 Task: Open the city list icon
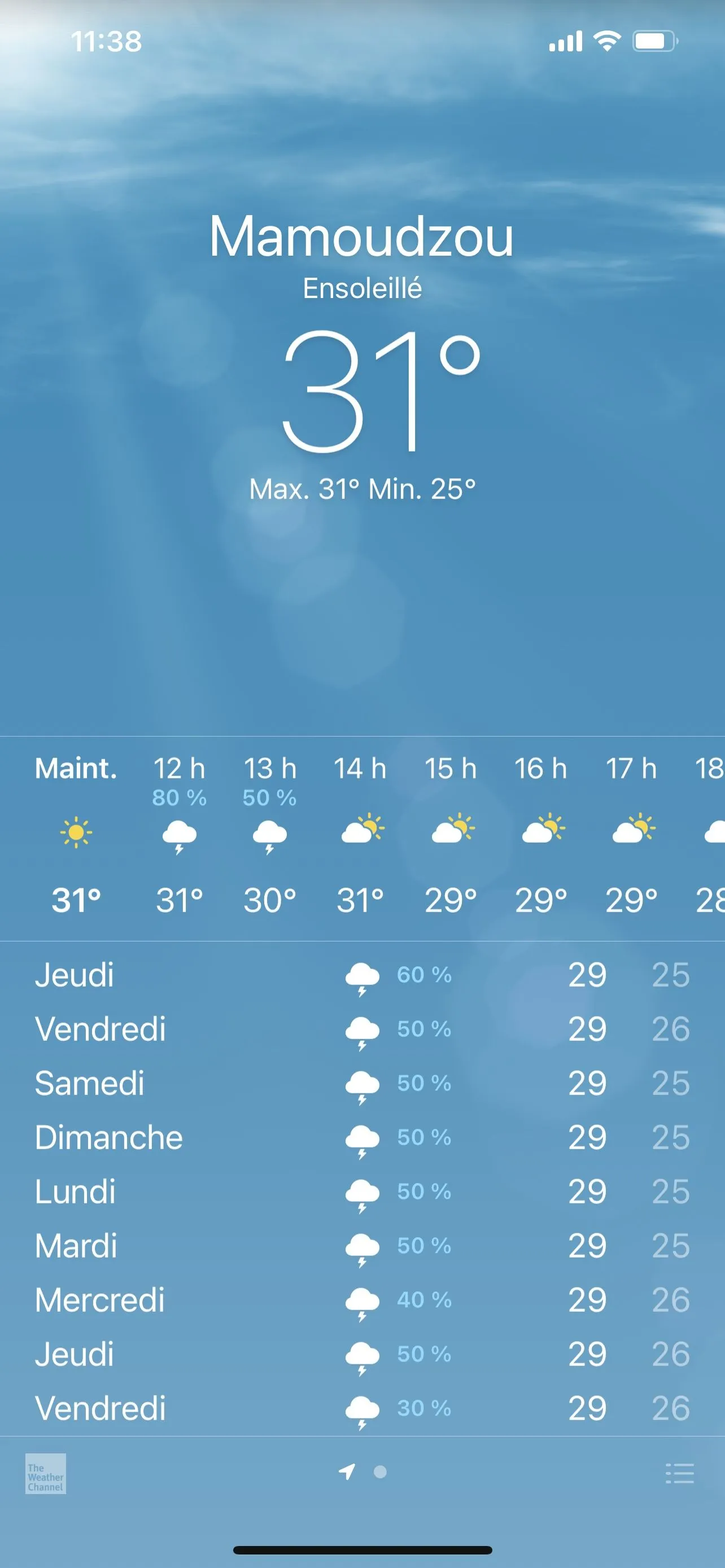click(x=679, y=1473)
